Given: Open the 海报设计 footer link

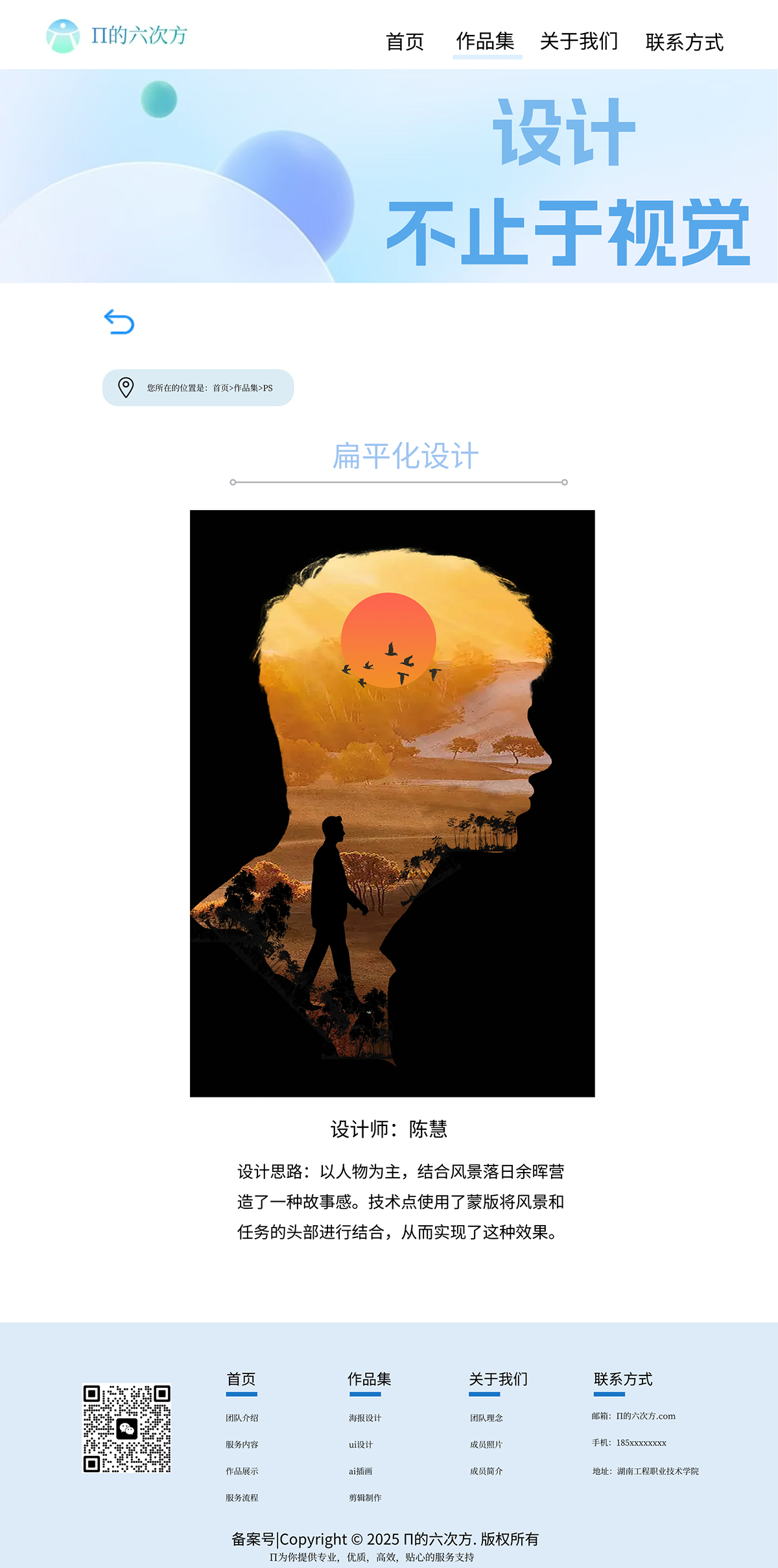Looking at the screenshot, I should pos(365,1418).
